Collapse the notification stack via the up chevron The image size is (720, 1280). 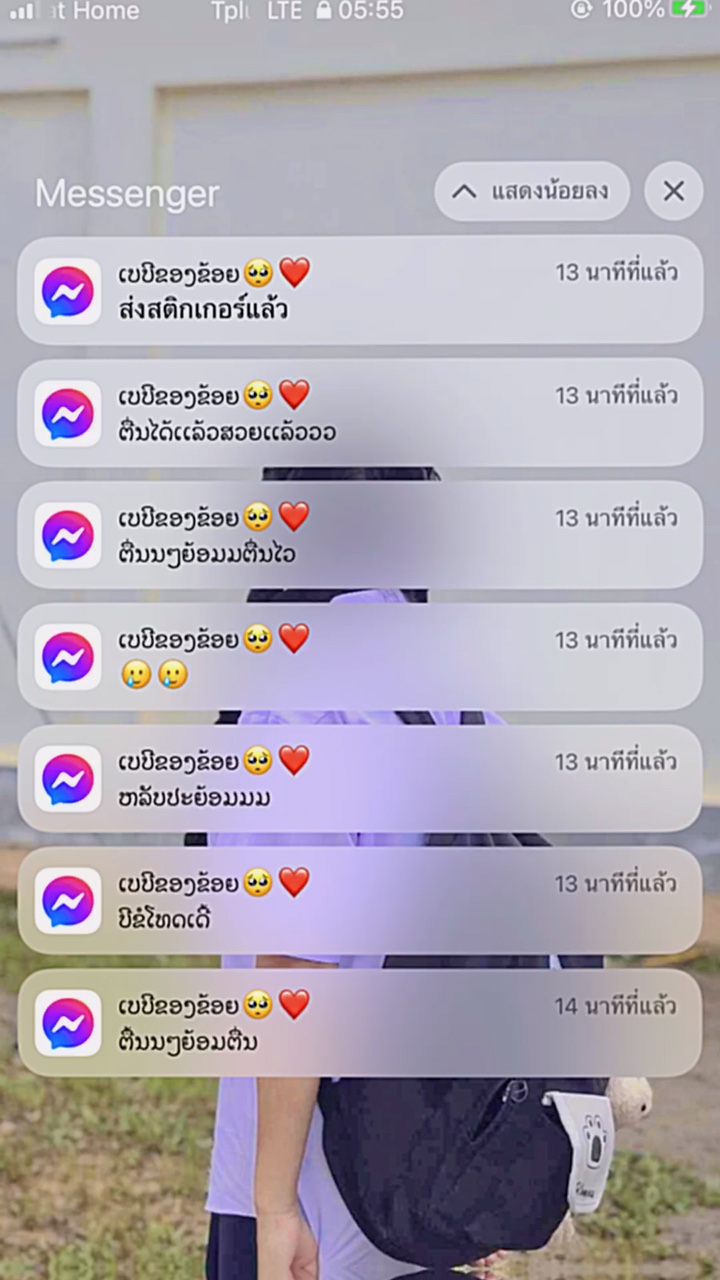coord(463,191)
